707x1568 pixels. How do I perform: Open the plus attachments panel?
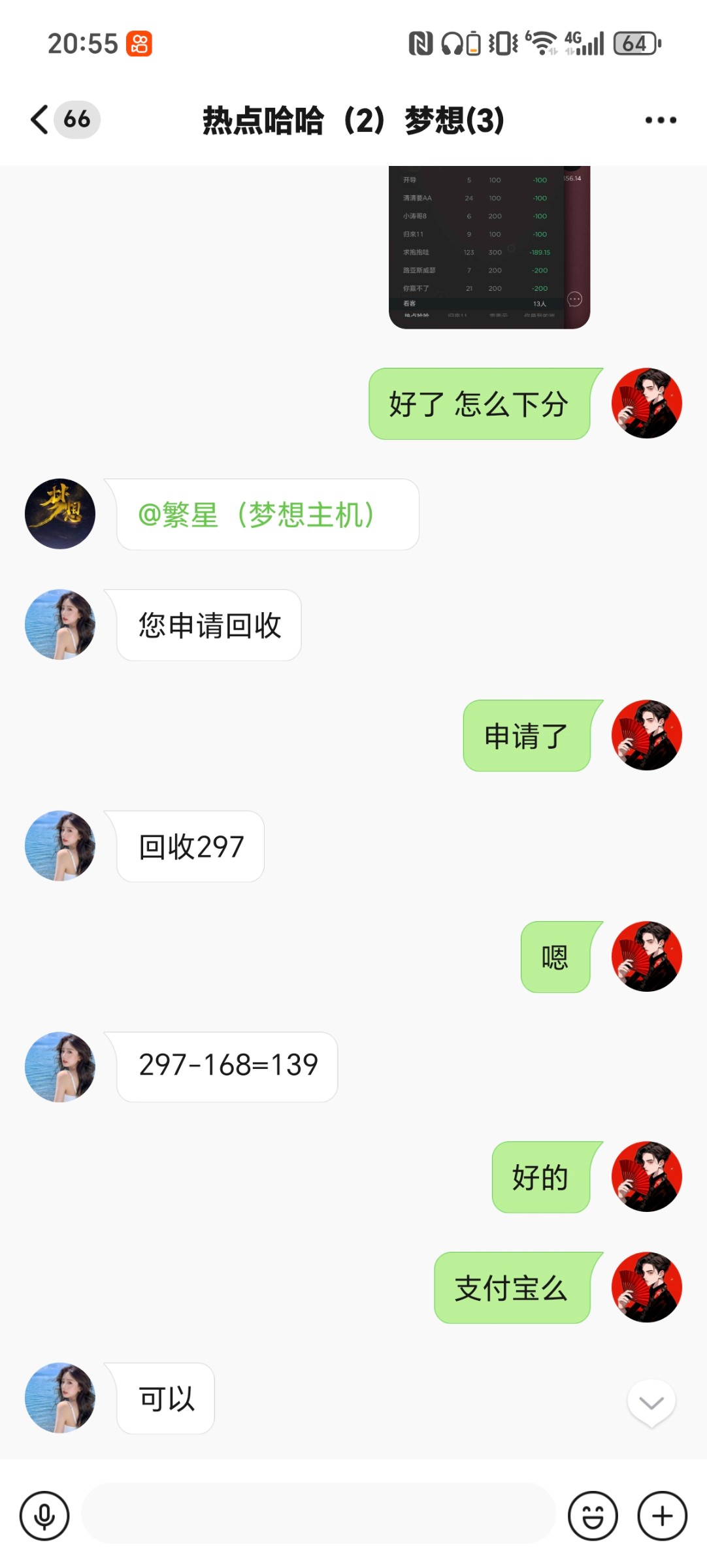coord(662,1515)
